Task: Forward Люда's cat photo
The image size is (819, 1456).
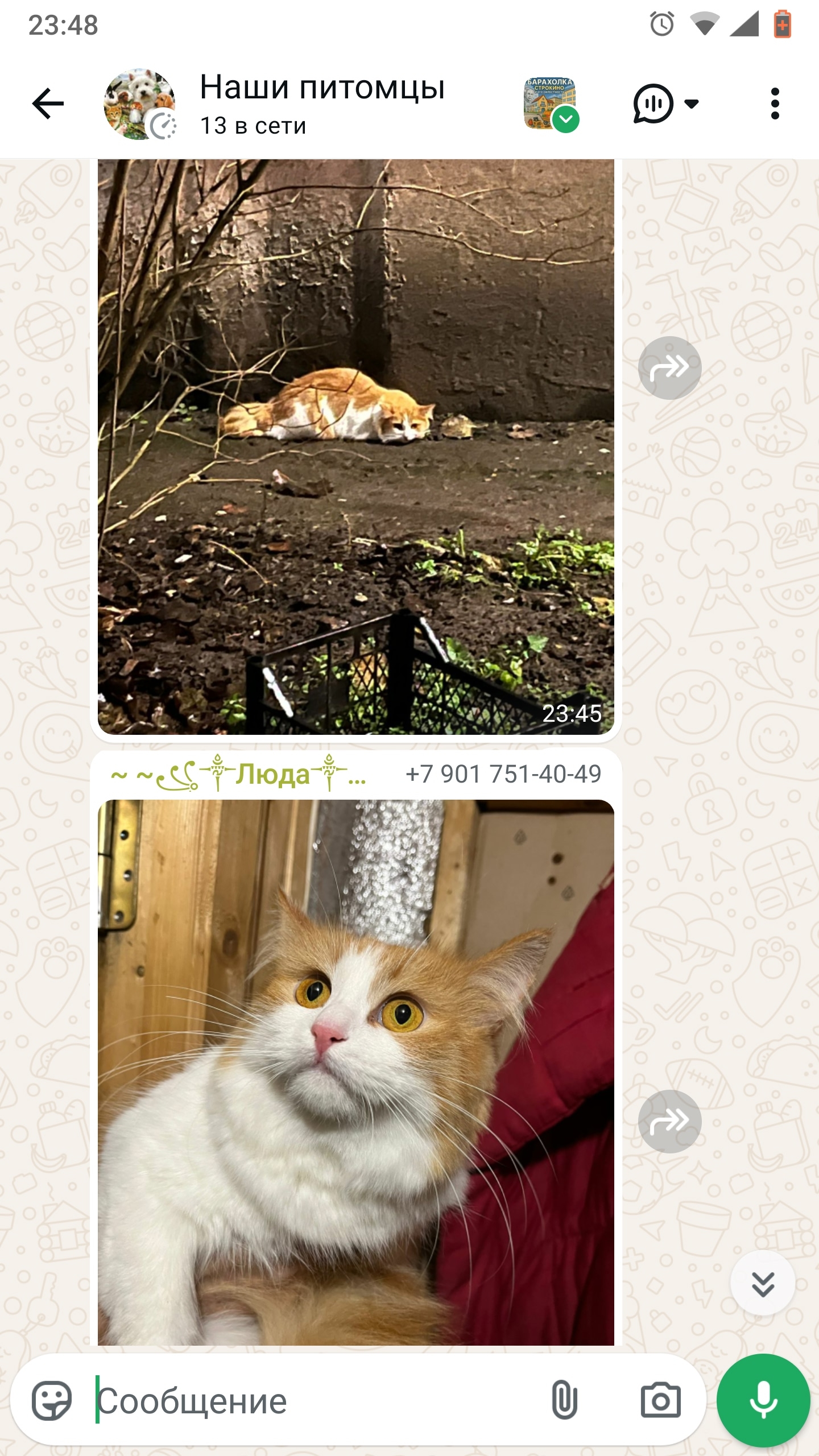Action: pyautogui.click(x=669, y=1121)
